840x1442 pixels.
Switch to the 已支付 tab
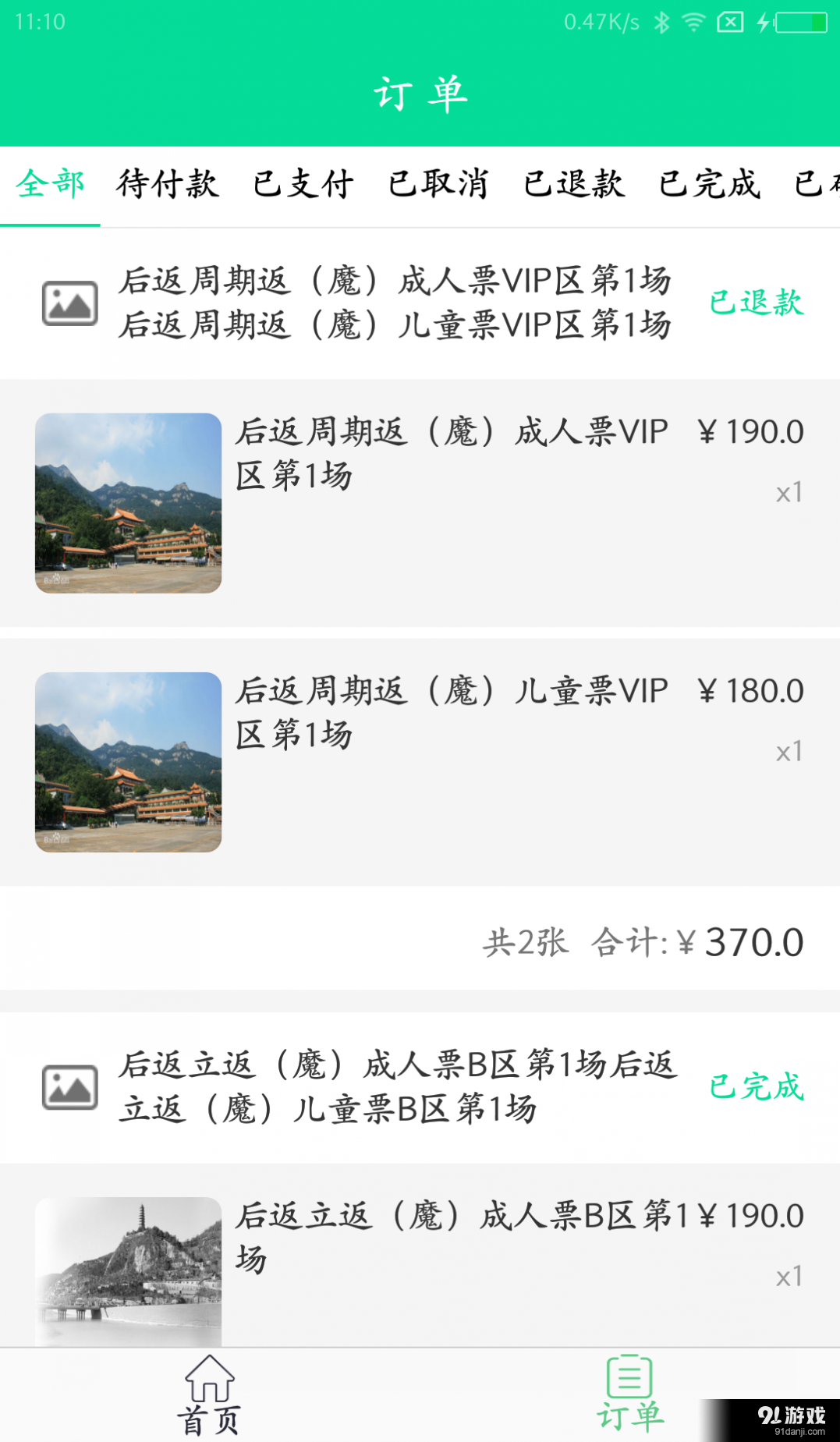[303, 185]
